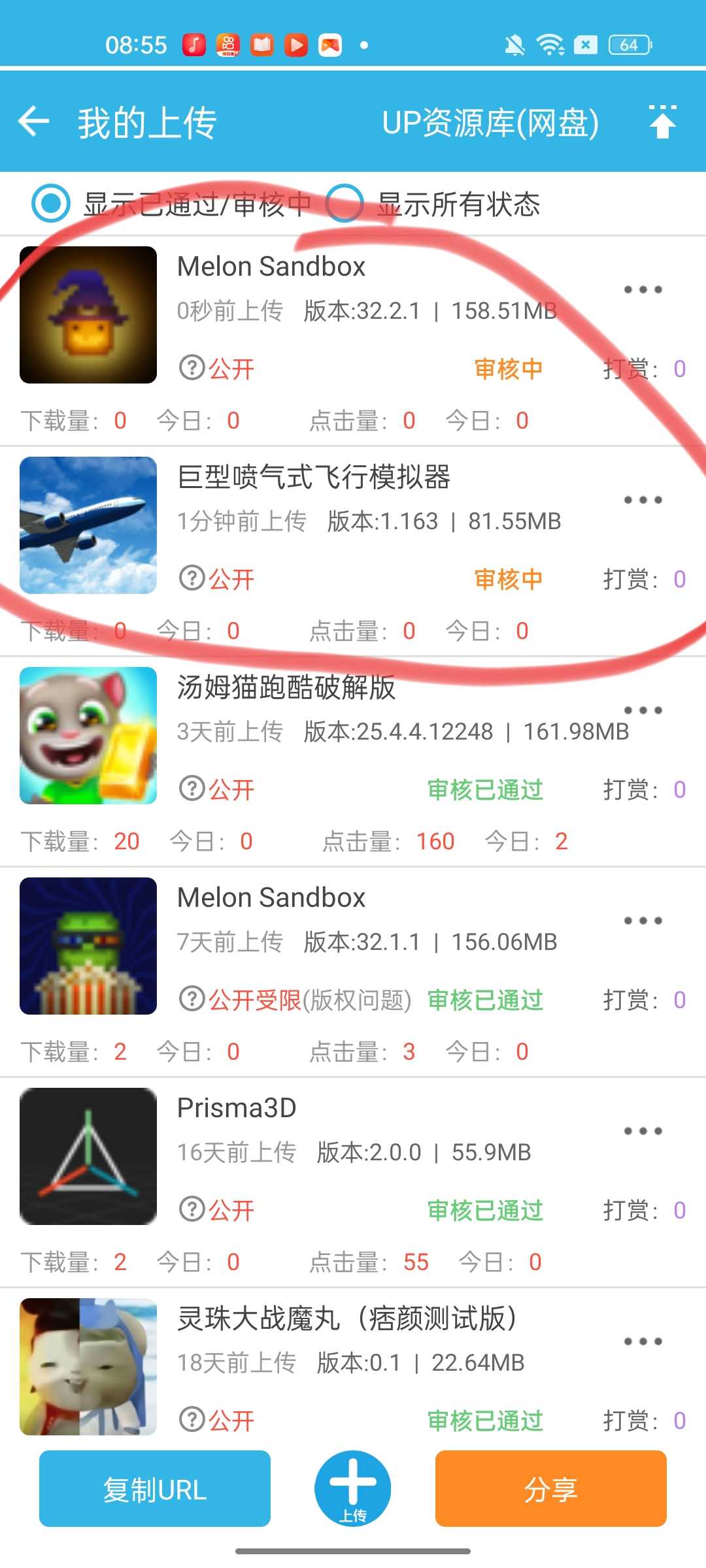Tap the orange 分享 button
Viewport: 706px width, 1568px height.
(550, 1489)
